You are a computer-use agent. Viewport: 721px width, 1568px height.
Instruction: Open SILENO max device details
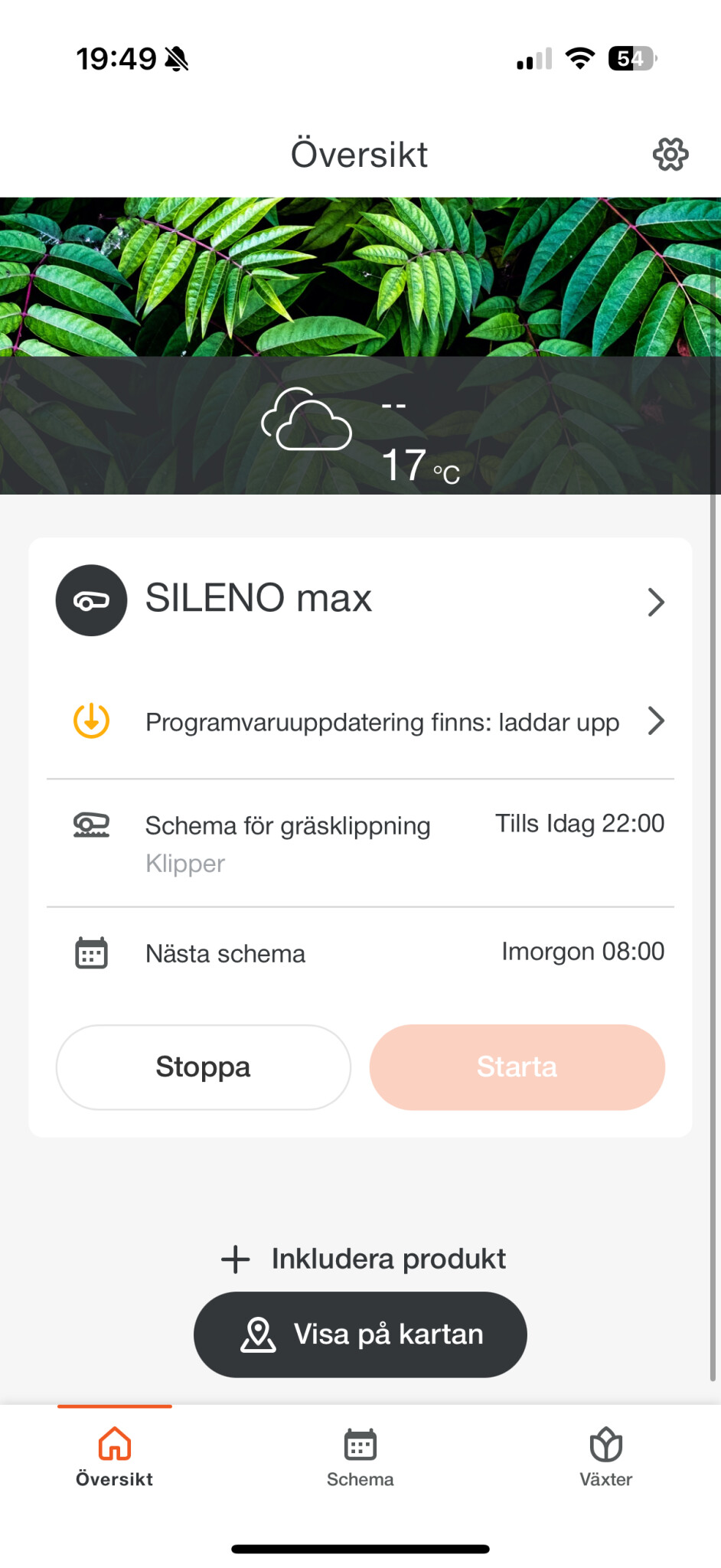[x=360, y=600]
